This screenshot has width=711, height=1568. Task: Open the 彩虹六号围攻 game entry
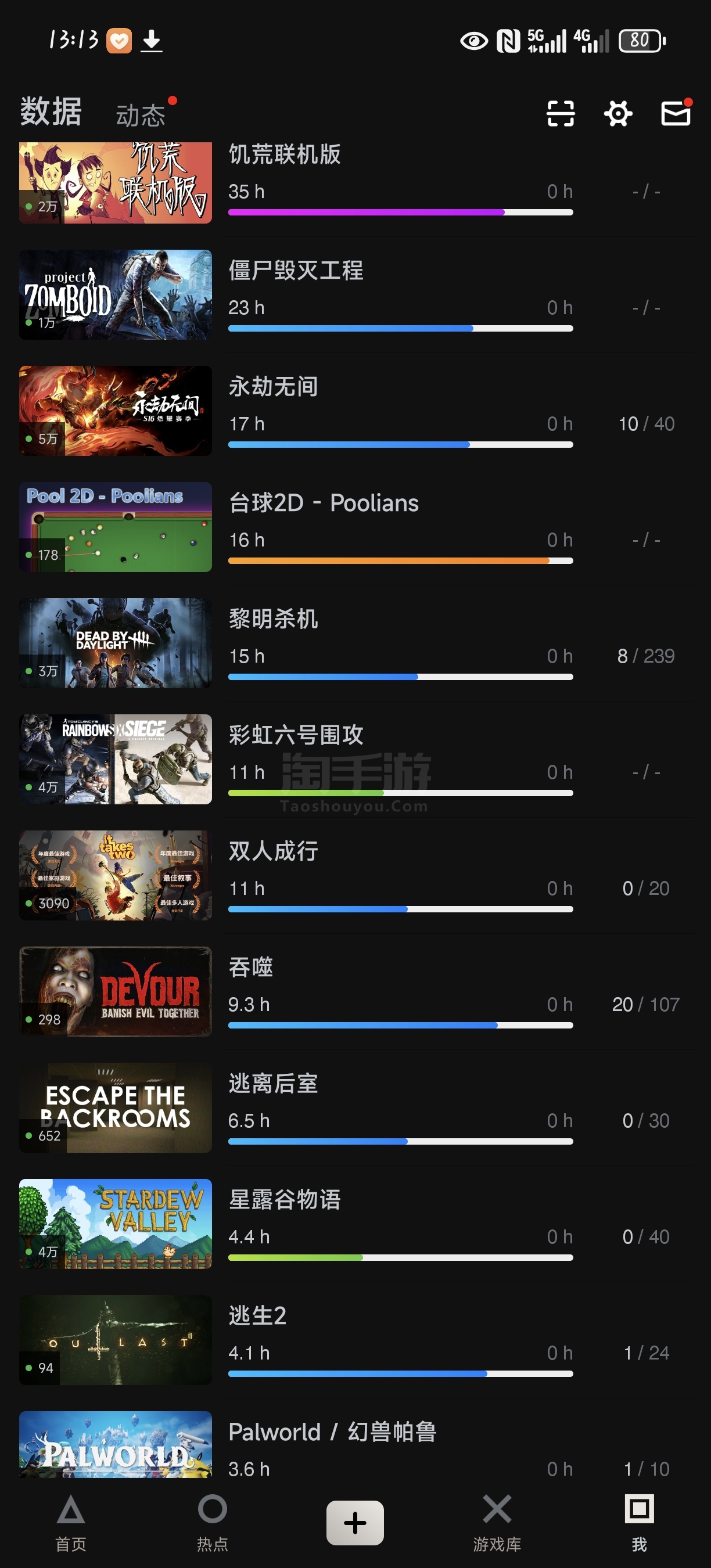(x=357, y=760)
